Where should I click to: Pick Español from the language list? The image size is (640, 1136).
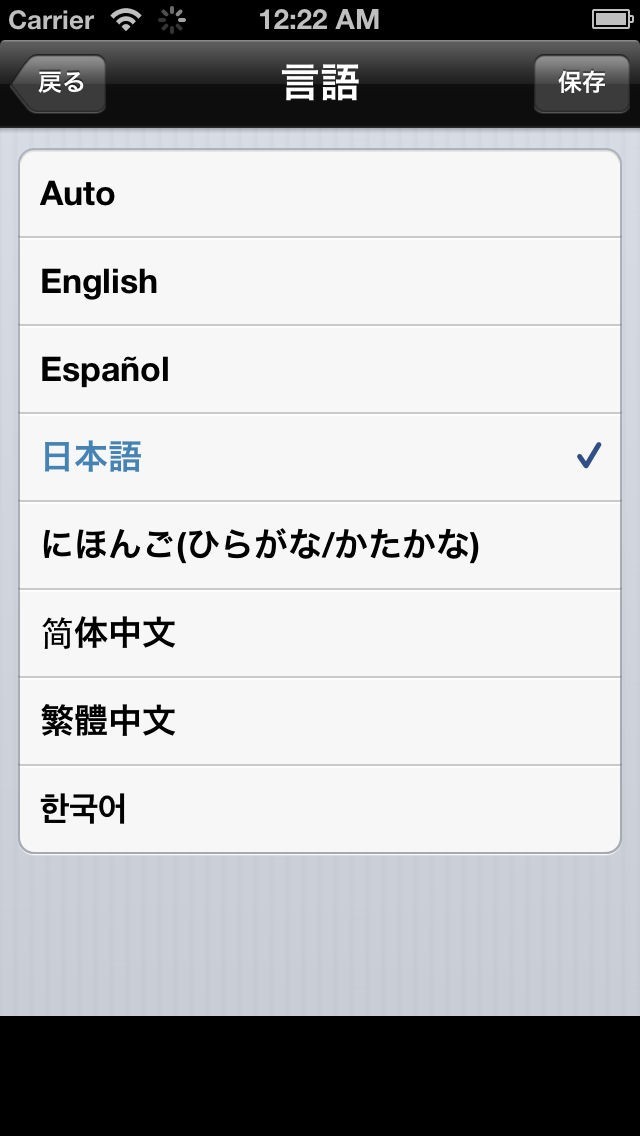(320, 369)
